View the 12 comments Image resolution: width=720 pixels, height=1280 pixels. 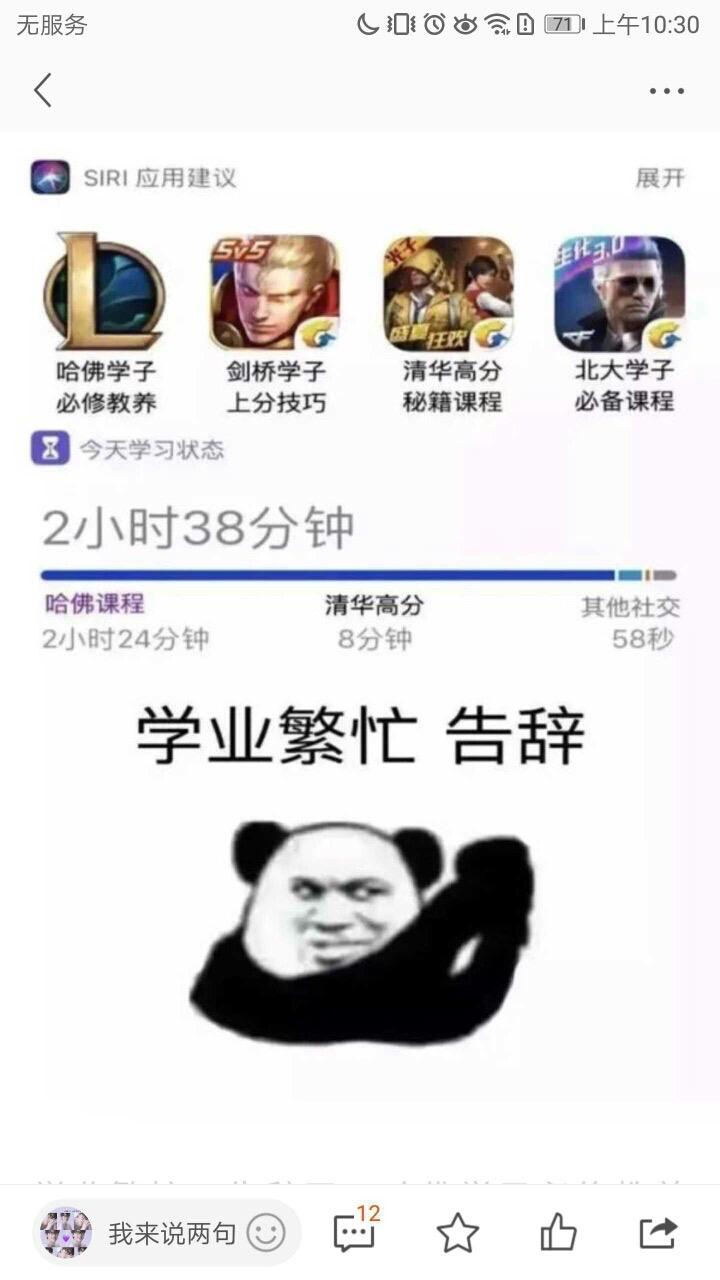[x=356, y=1230]
